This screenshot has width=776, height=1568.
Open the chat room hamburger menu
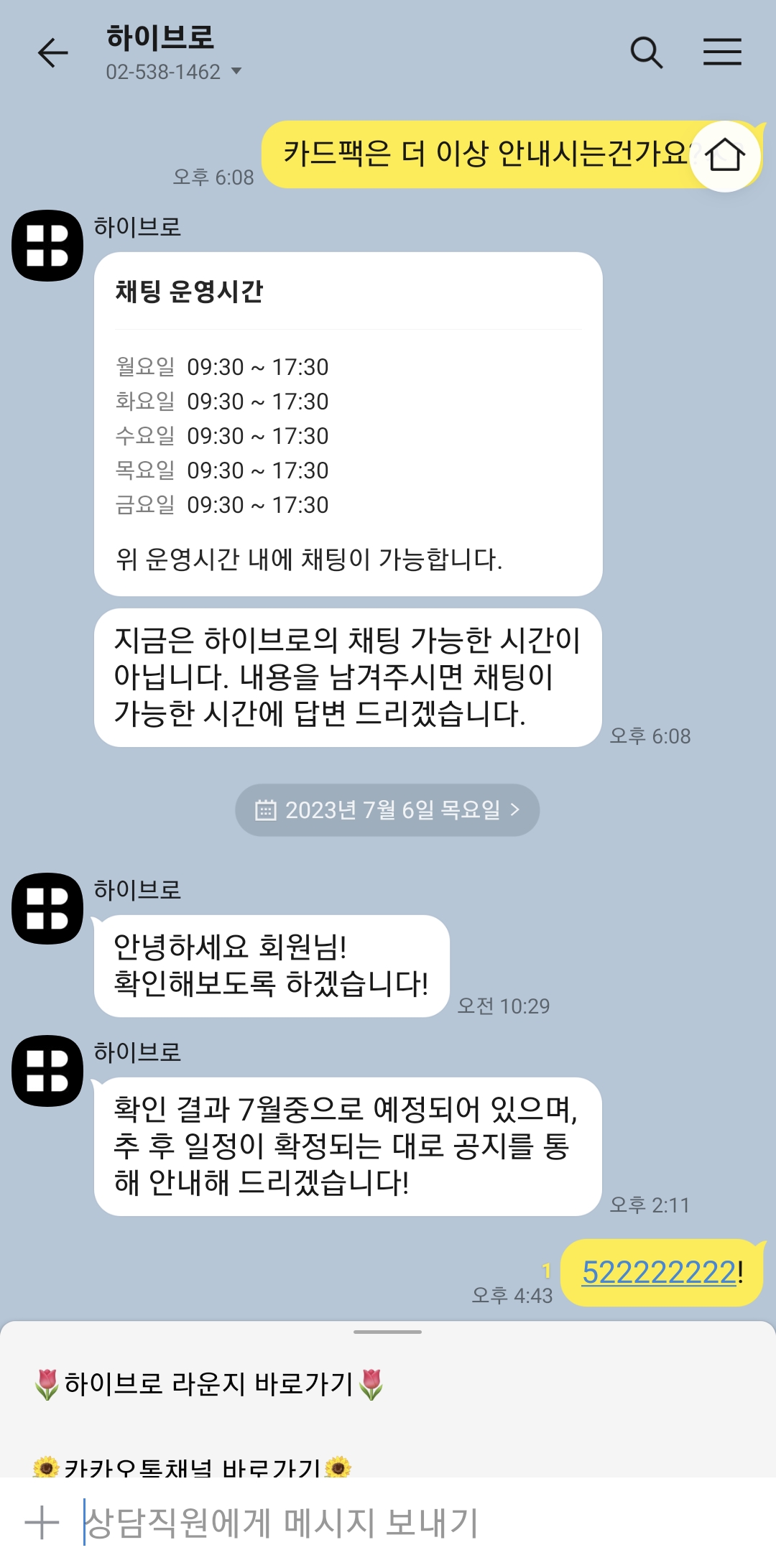pos(721,52)
